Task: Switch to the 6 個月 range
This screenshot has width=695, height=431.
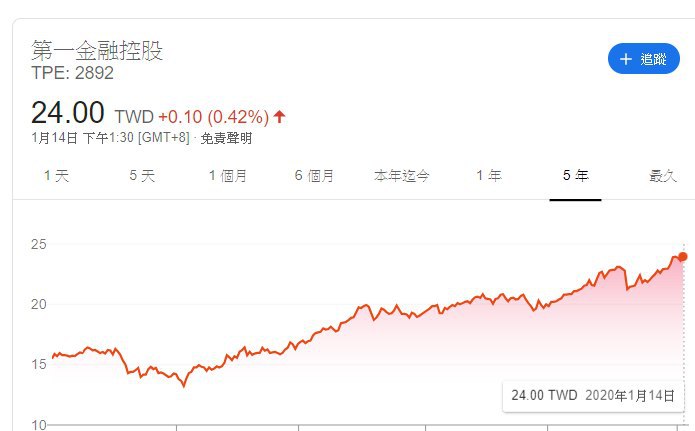Action: (x=314, y=176)
